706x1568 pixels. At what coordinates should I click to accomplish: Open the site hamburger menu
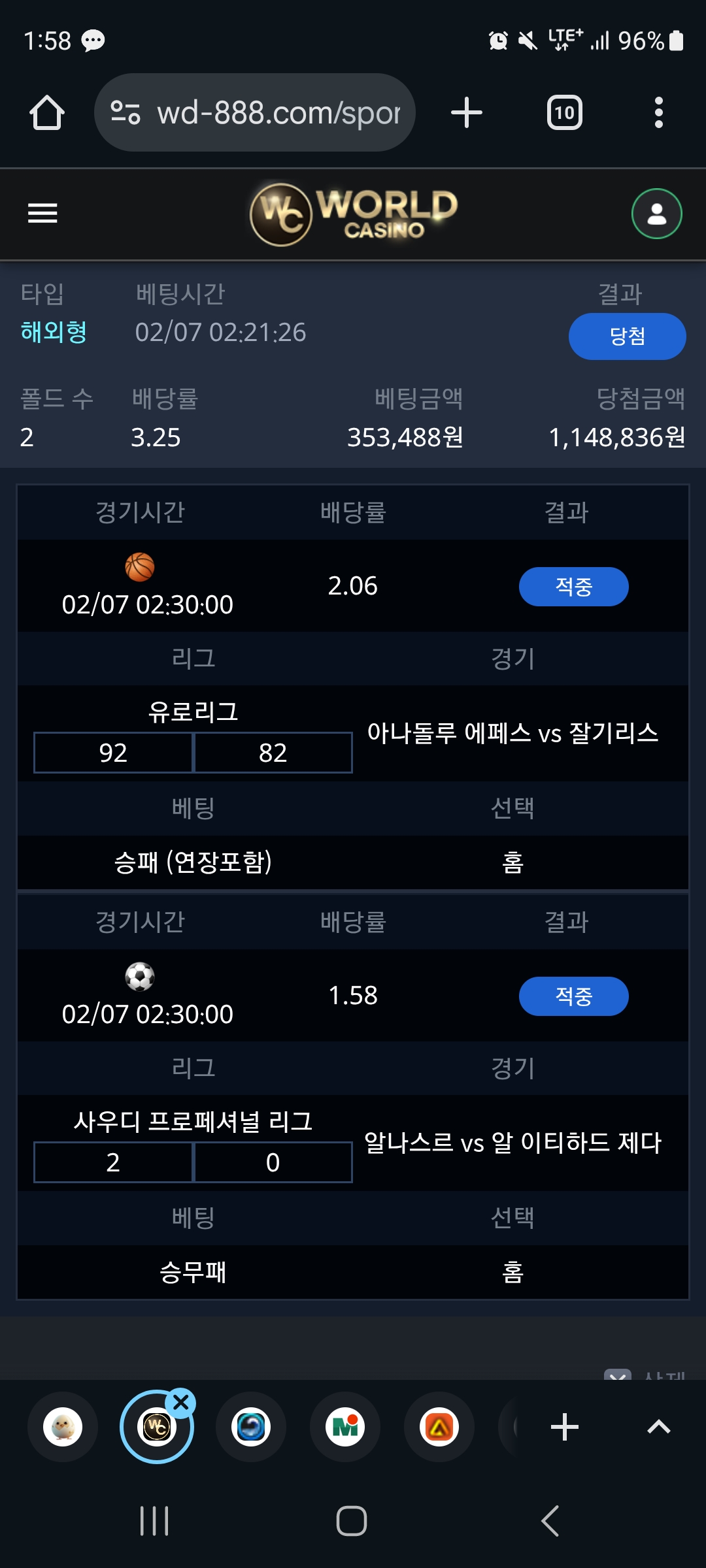(x=42, y=213)
